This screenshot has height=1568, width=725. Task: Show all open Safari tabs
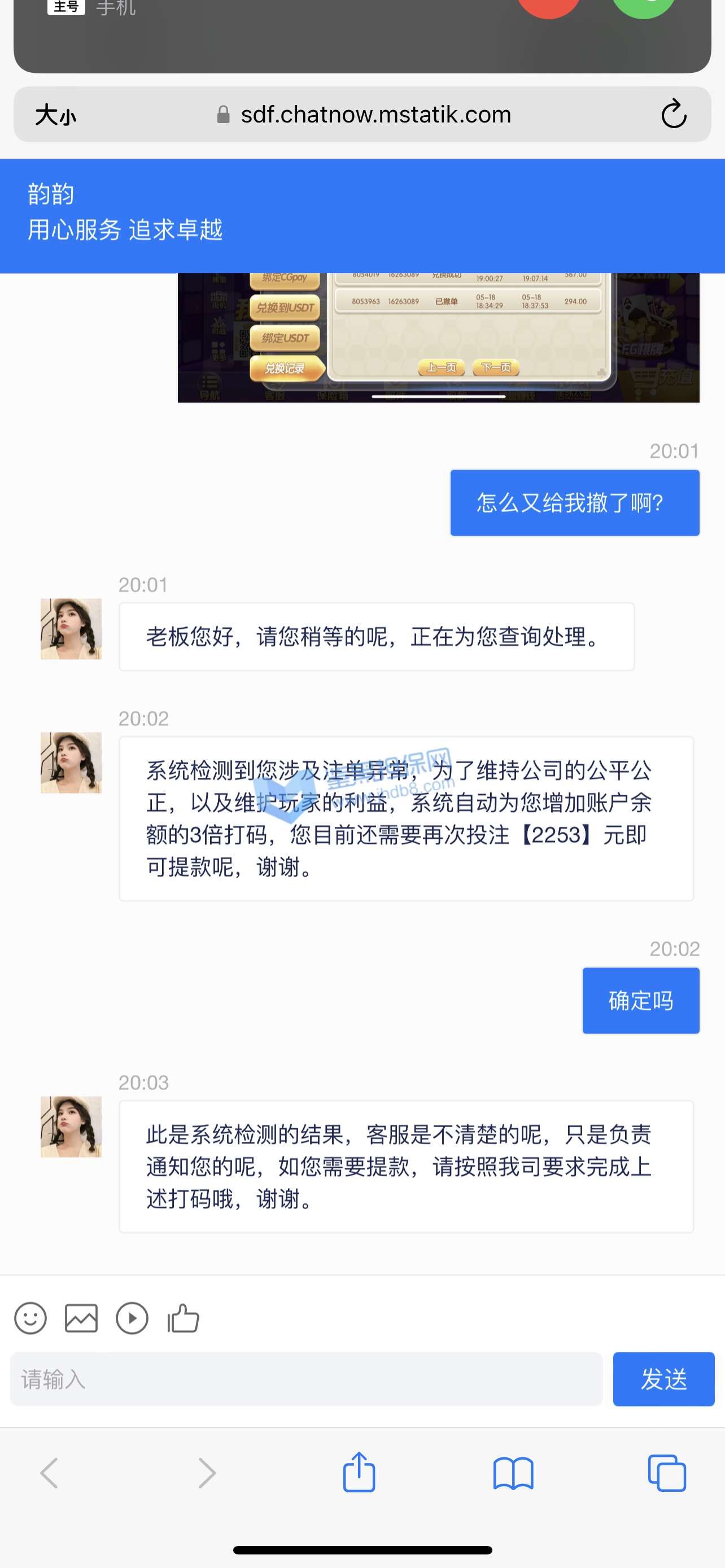pyautogui.click(x=667, y=1473)
